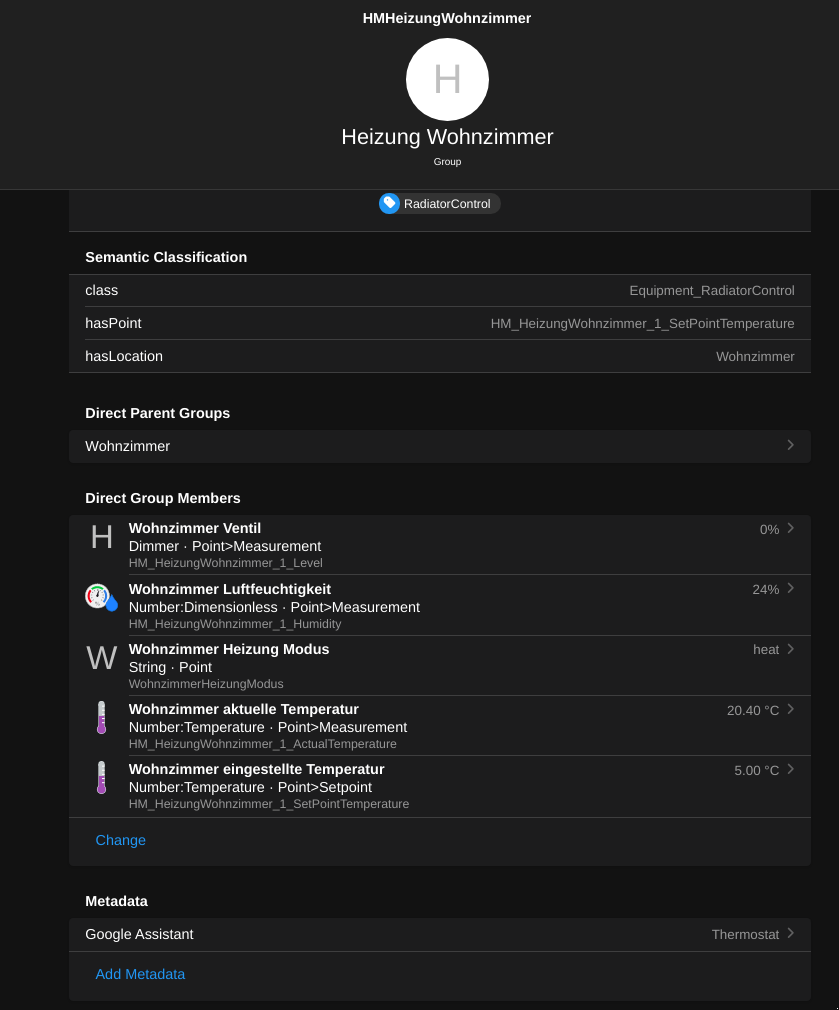The height and width of the screenshot is (1010, 839).
Task: Open the Wohnzimmer Heizung Modus item
Action: (x=439, y=666)
